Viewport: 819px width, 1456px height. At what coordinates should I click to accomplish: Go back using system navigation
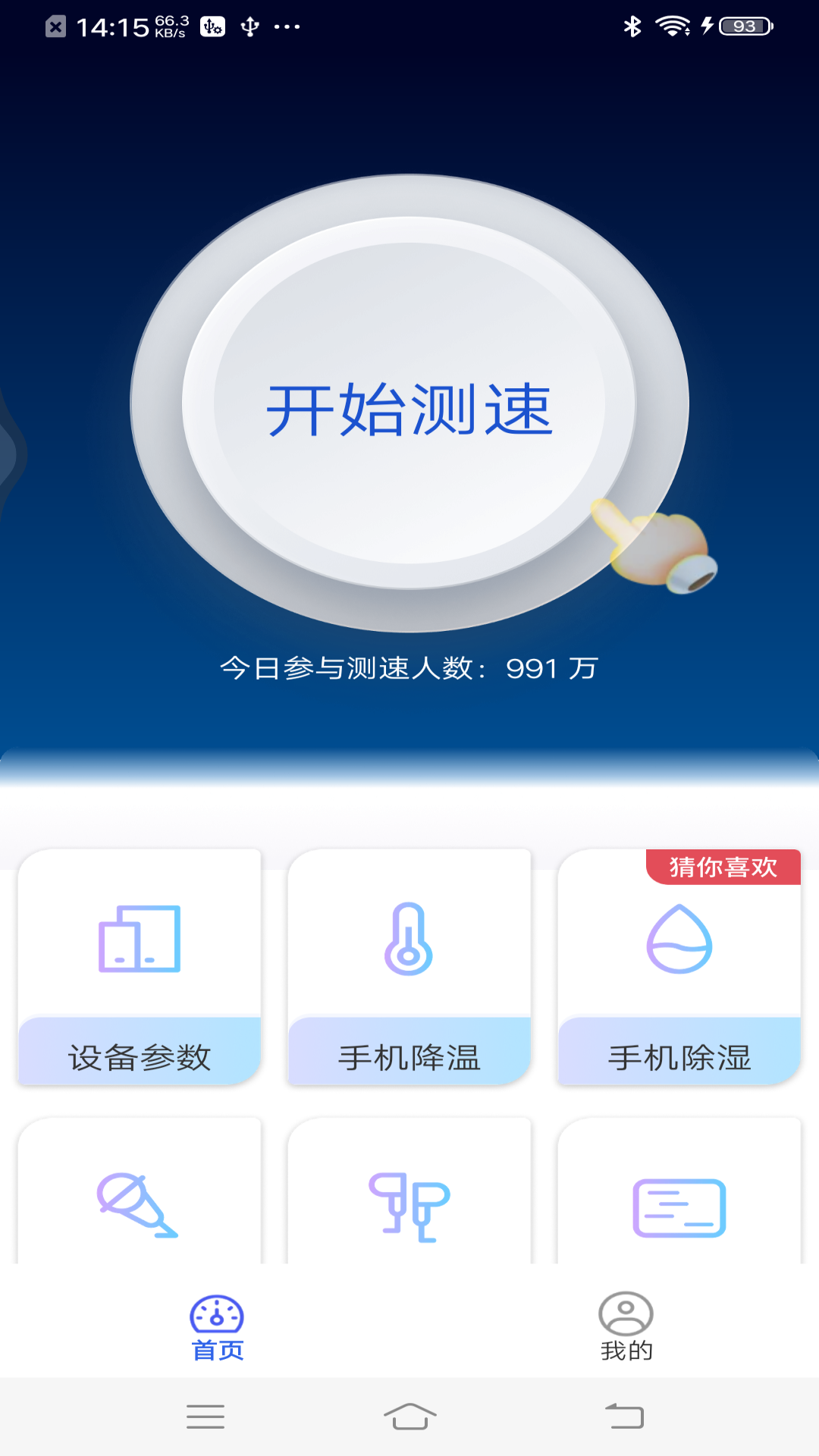624,1417
